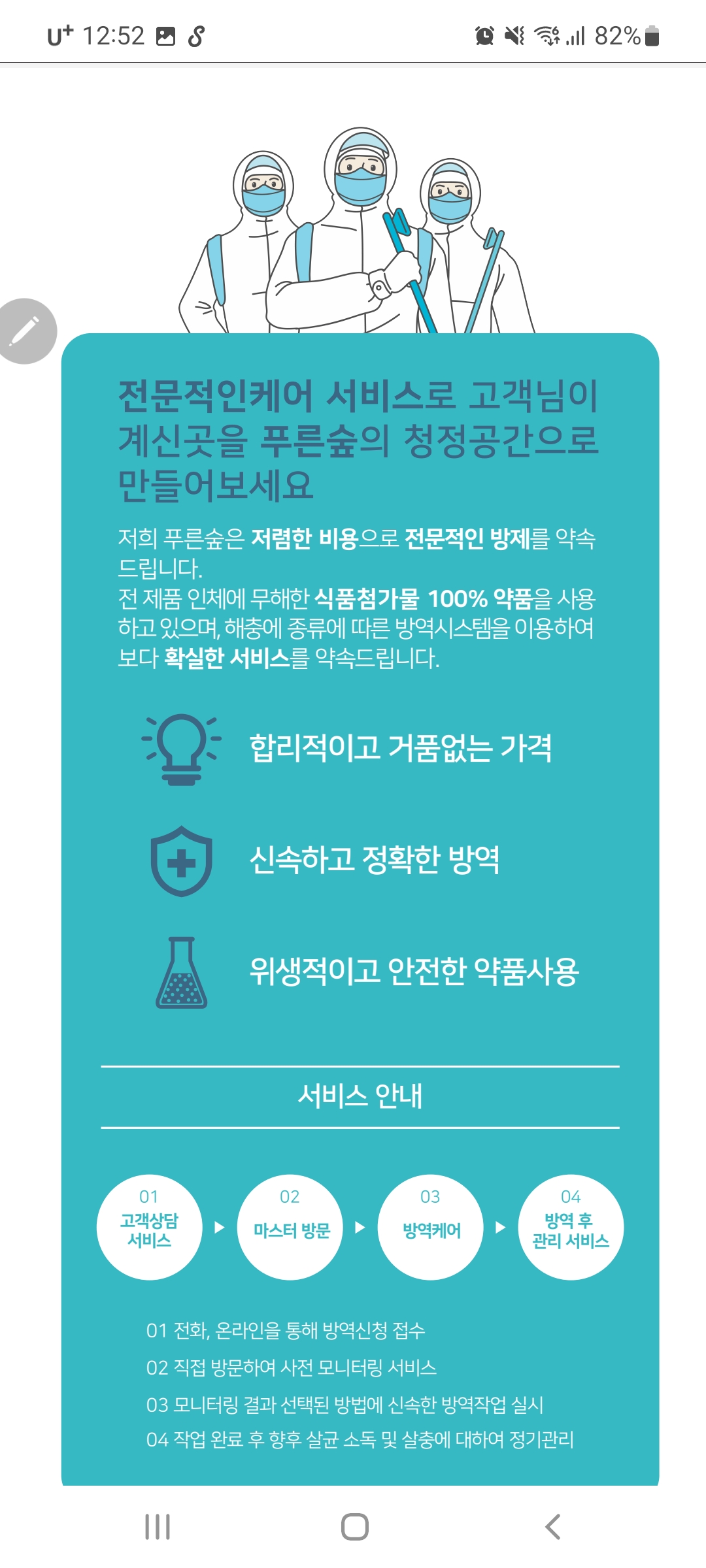Screen dimensions: 706x1568
Task: Tap the floating pencil edit button
Action: 25,331
